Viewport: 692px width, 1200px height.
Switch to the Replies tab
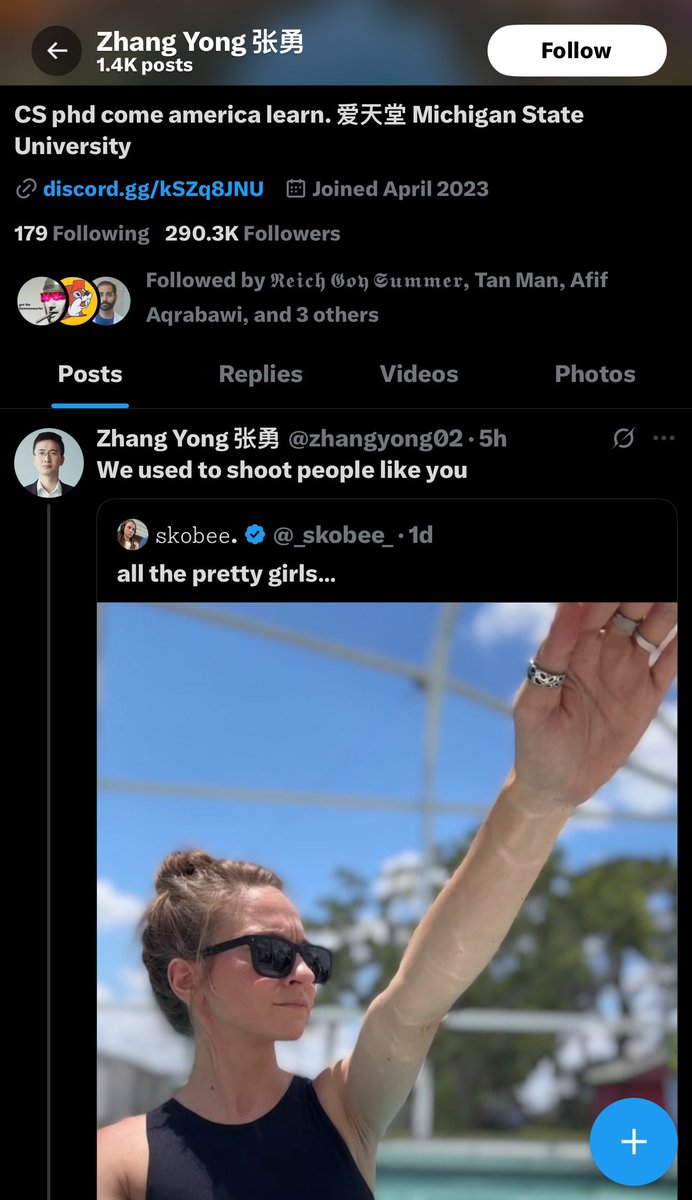260,374
